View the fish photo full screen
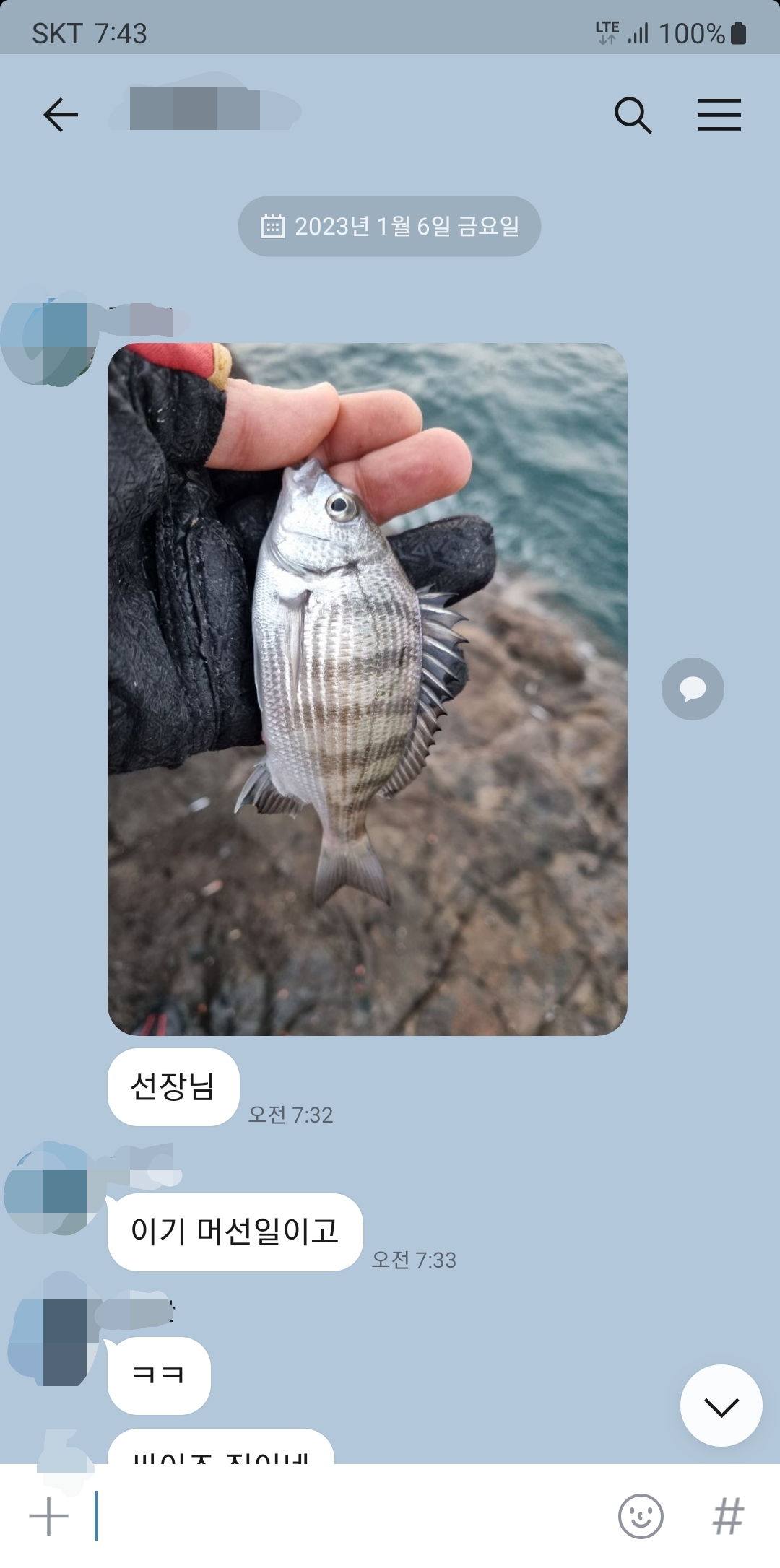Viewport: 780px width, 1568px height. click(x=367, y=689)
